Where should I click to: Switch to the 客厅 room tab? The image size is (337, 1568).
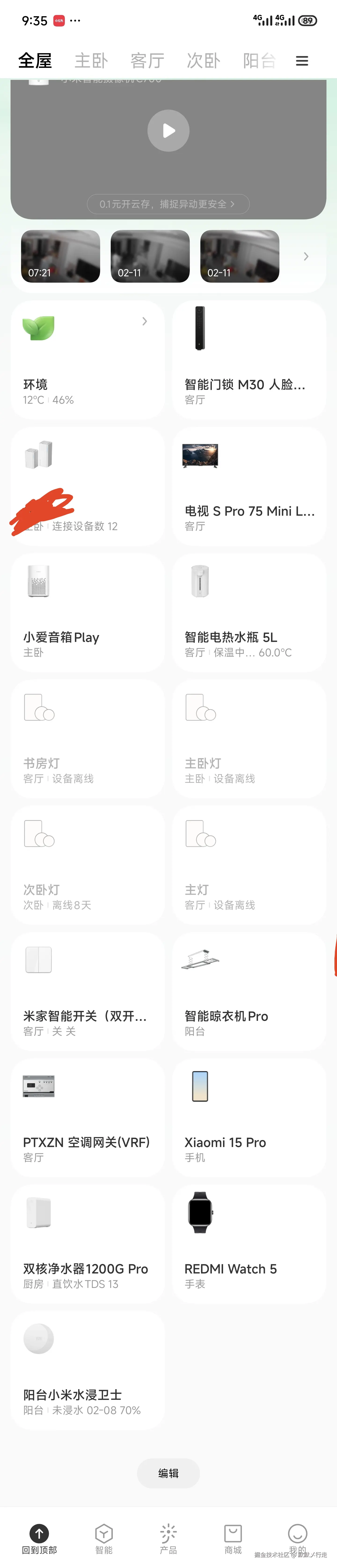[147, 61]
